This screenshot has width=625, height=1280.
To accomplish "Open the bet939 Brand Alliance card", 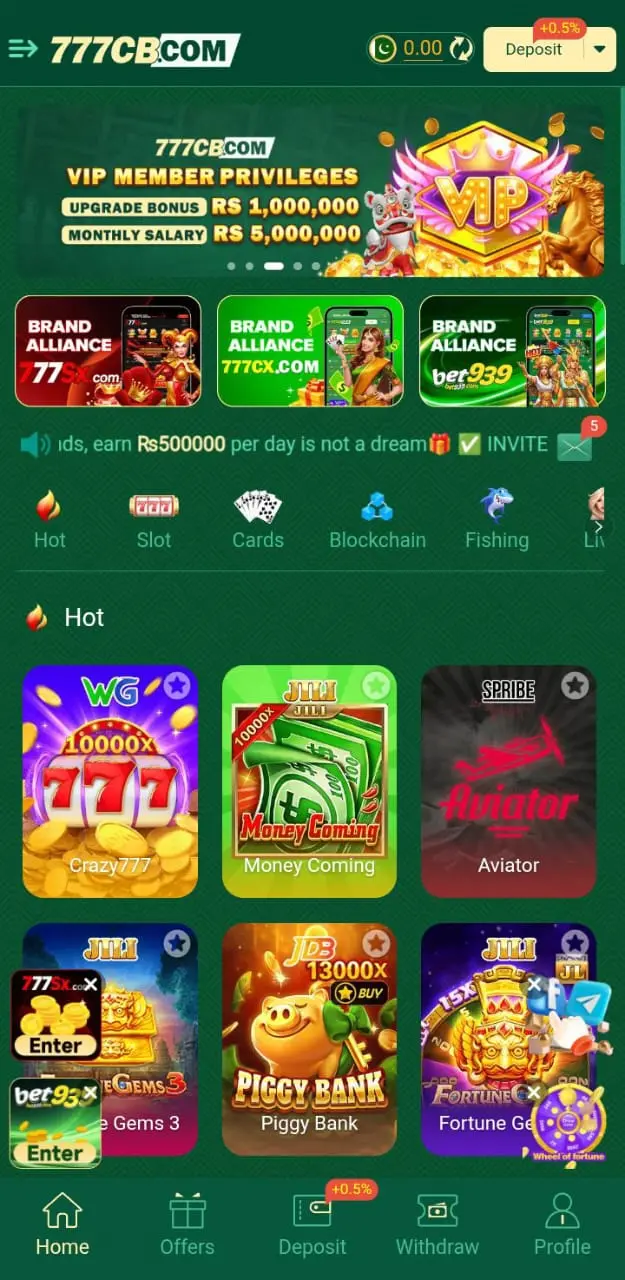I will coord(512,351).
